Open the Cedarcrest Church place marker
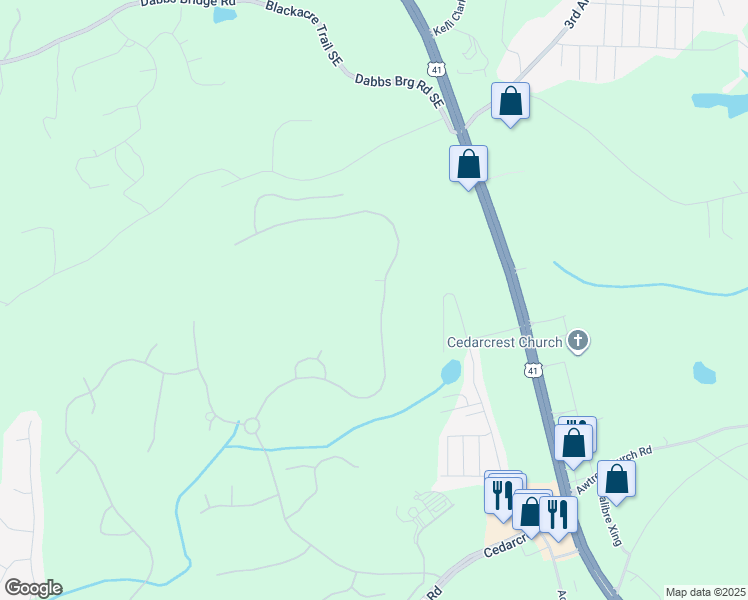The height and width of the screenshot is (600, 748). (x=576, y=342)
